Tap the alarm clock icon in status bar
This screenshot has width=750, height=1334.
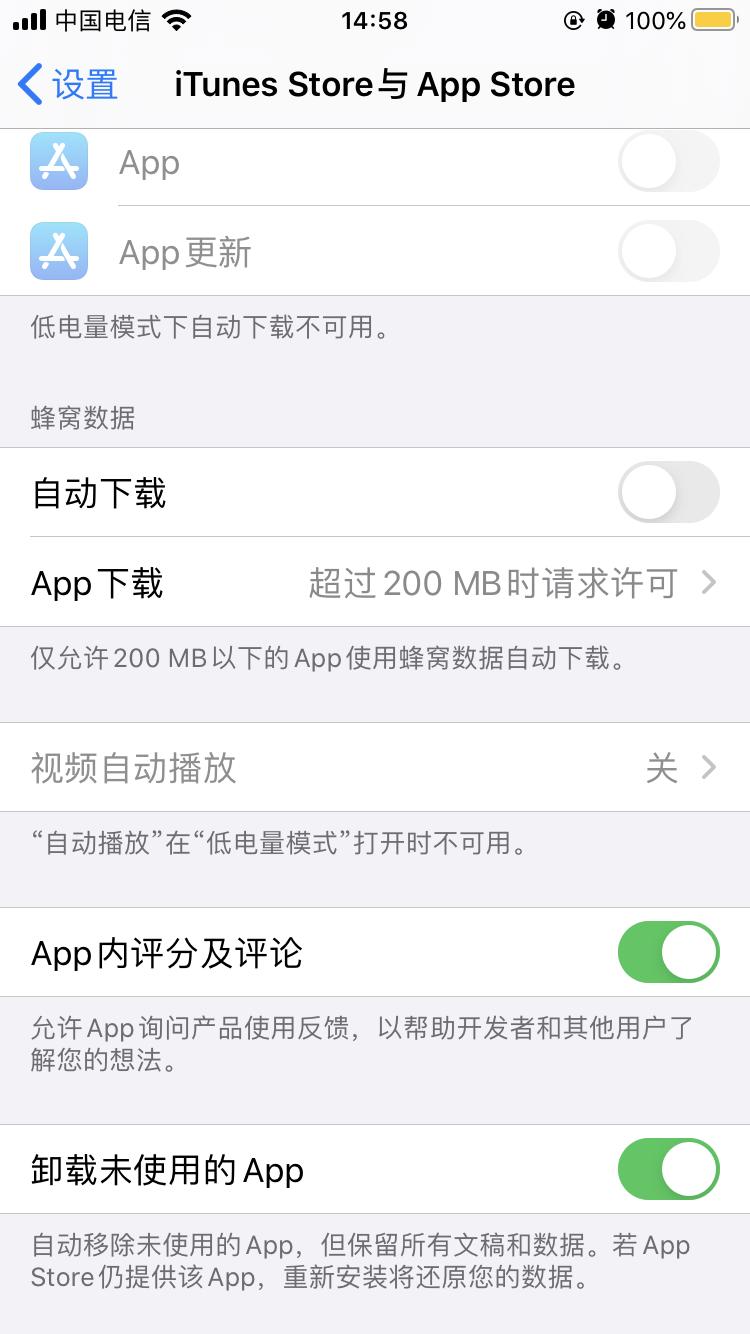point(605,19)
